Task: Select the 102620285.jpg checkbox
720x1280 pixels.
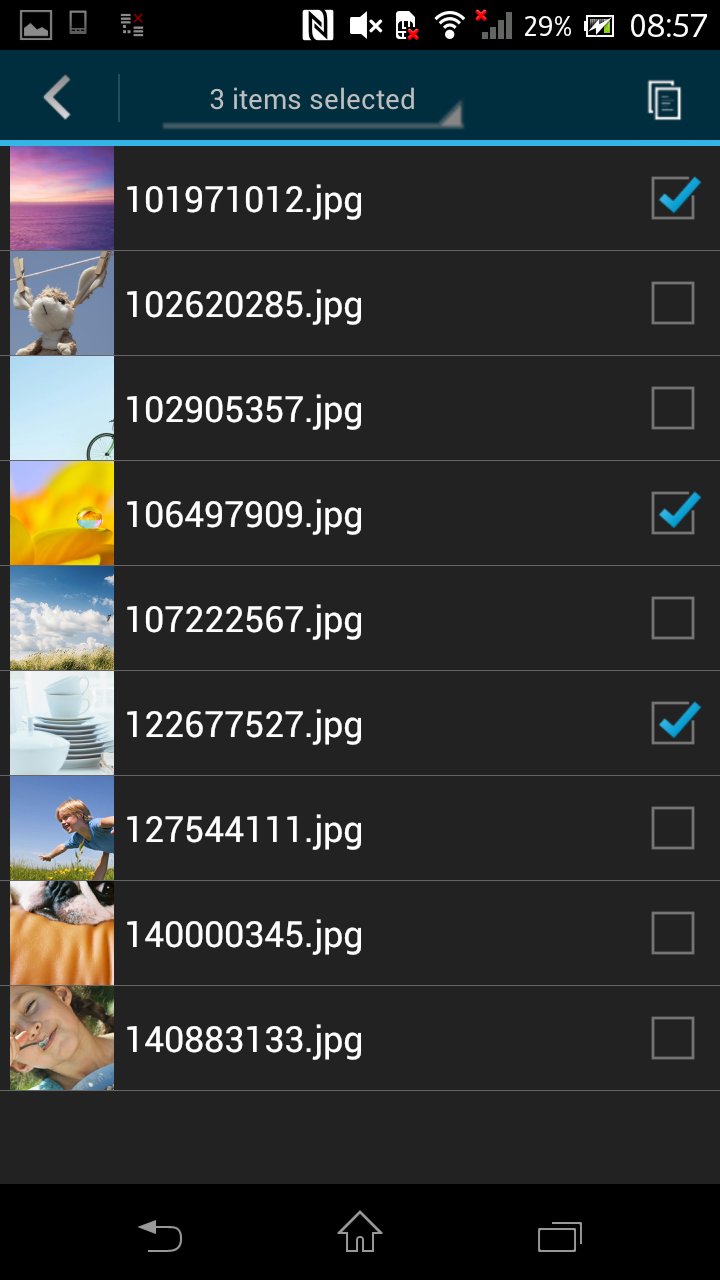Action: 673,303
